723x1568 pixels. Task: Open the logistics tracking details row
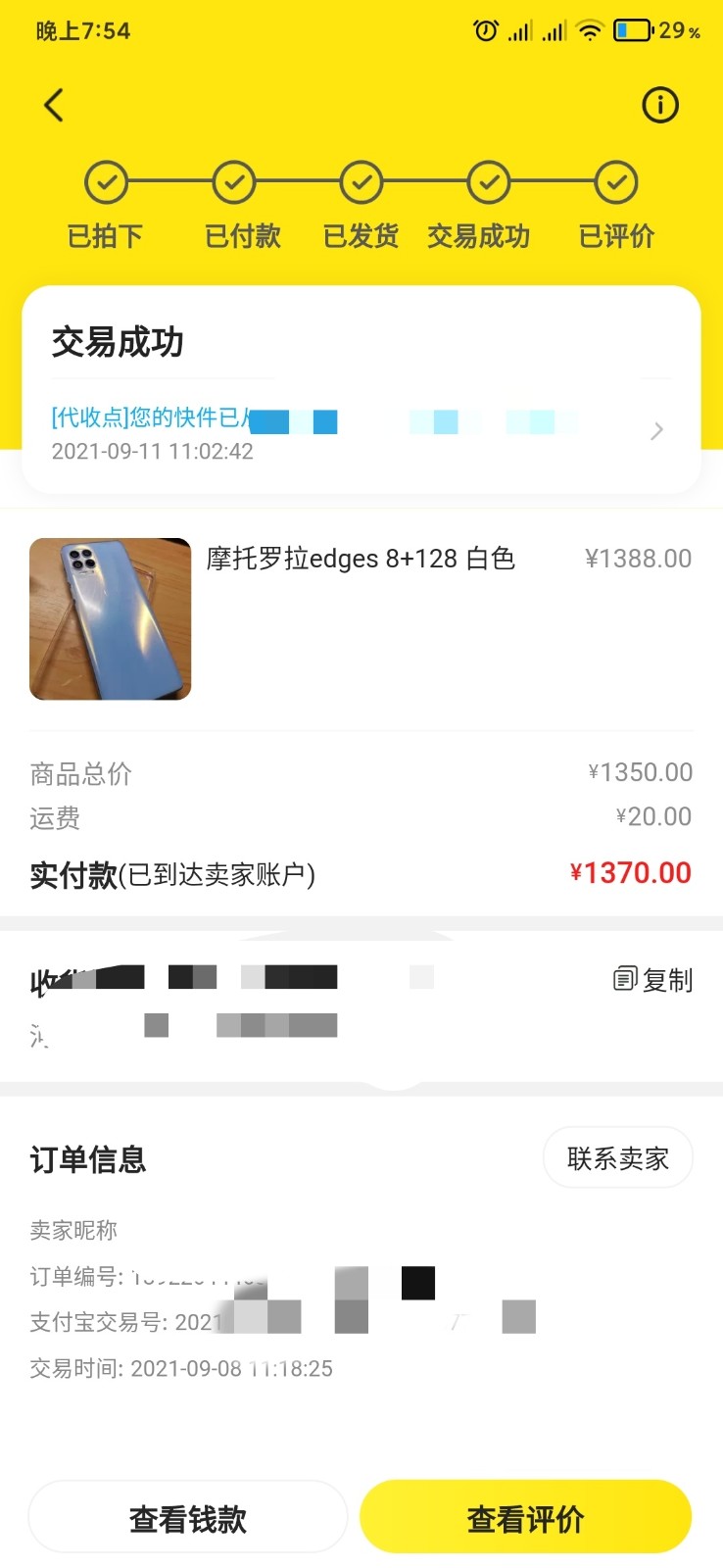coord(361,433)
